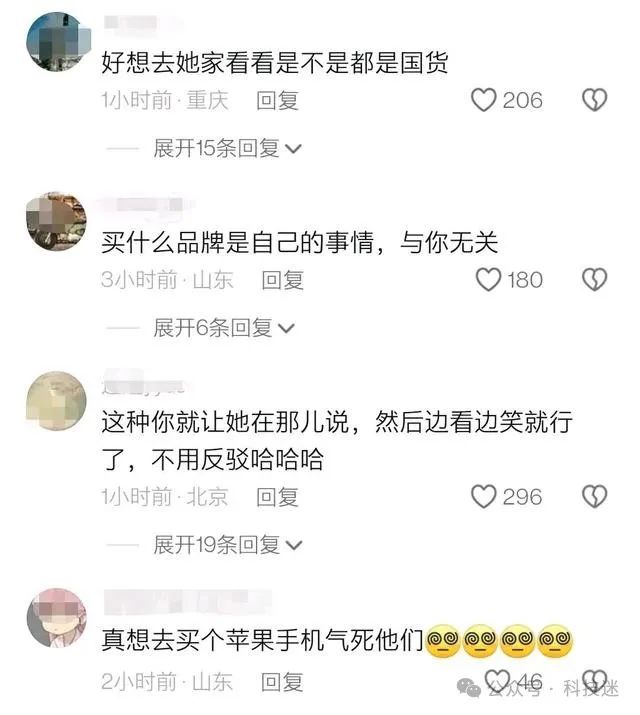Reply to the 苹果手机 comment

tap(283, 682)
